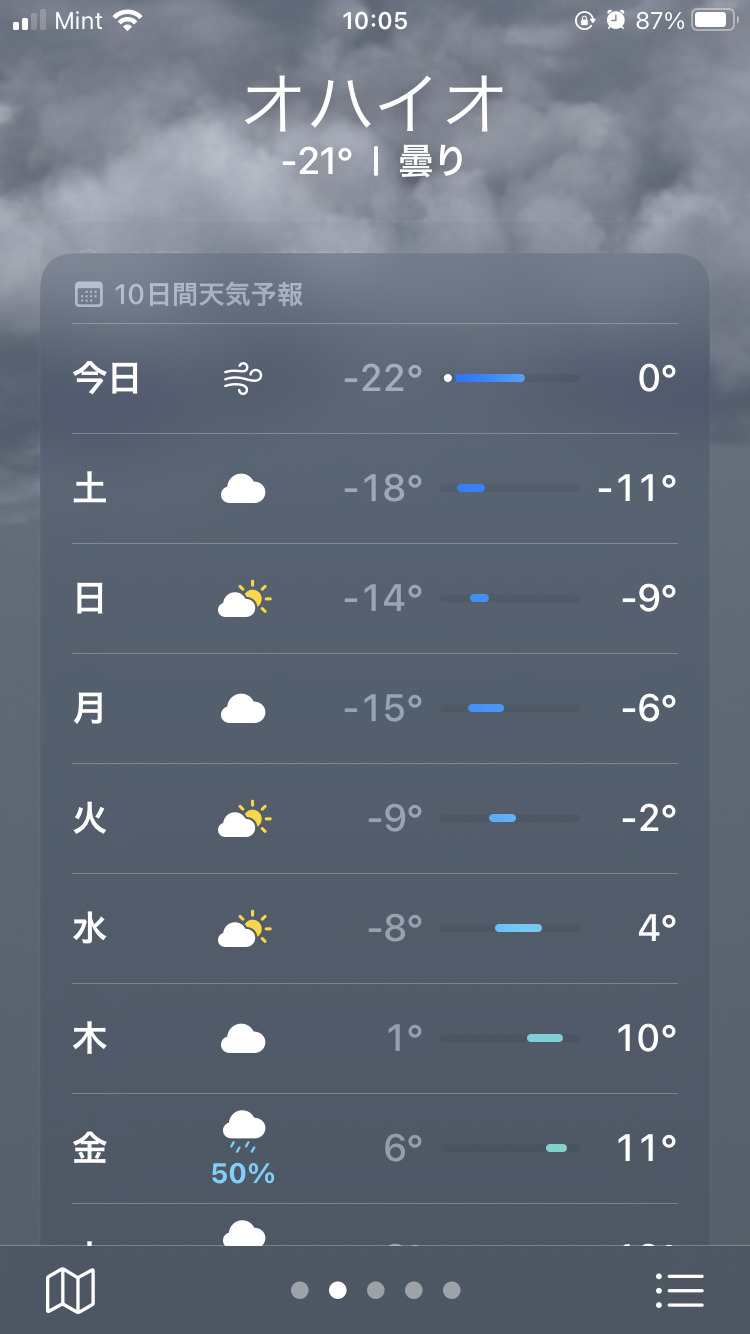
Task: Open the city list
Action: [680, 1290]
